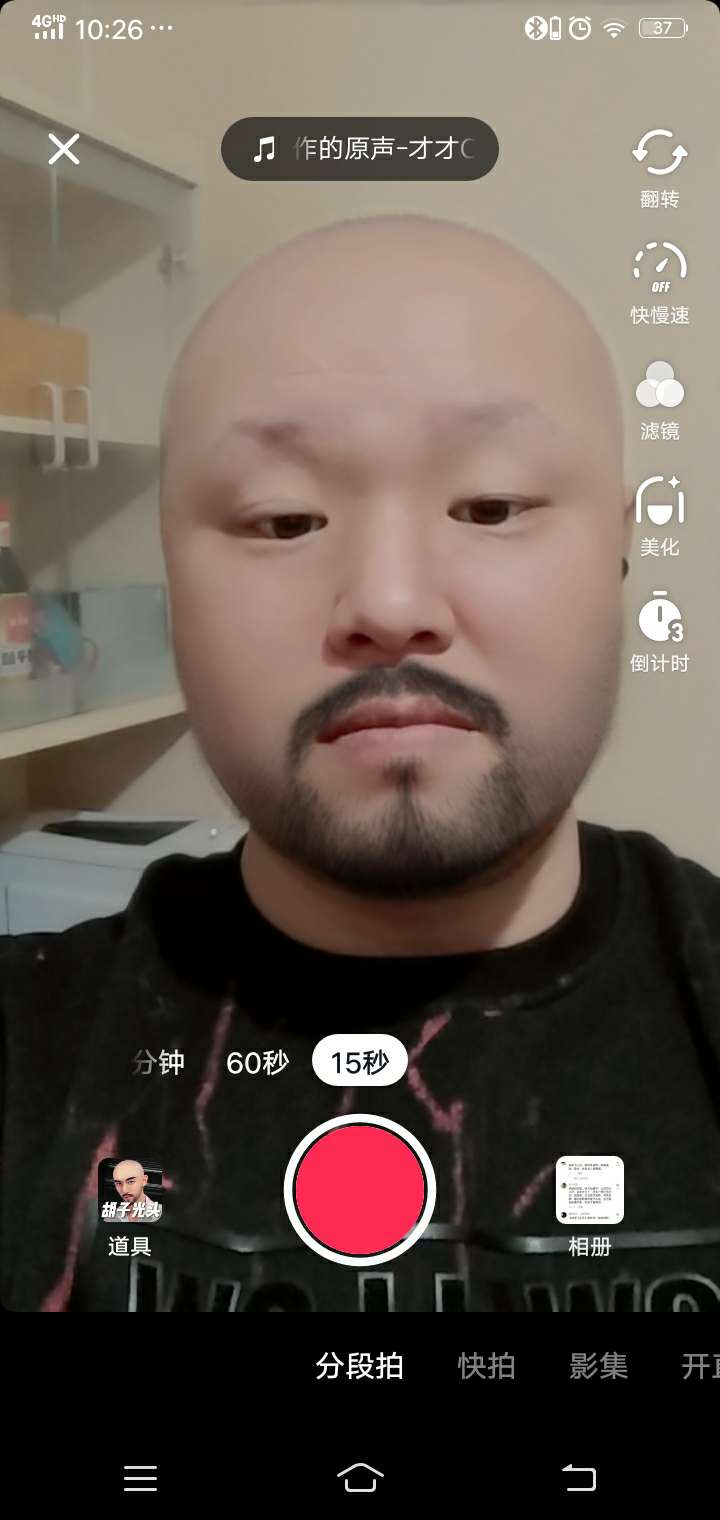Open the music selection pill
Image resolution: width=720 pixels, height=1520 pixels.
[x=360, y=149]
